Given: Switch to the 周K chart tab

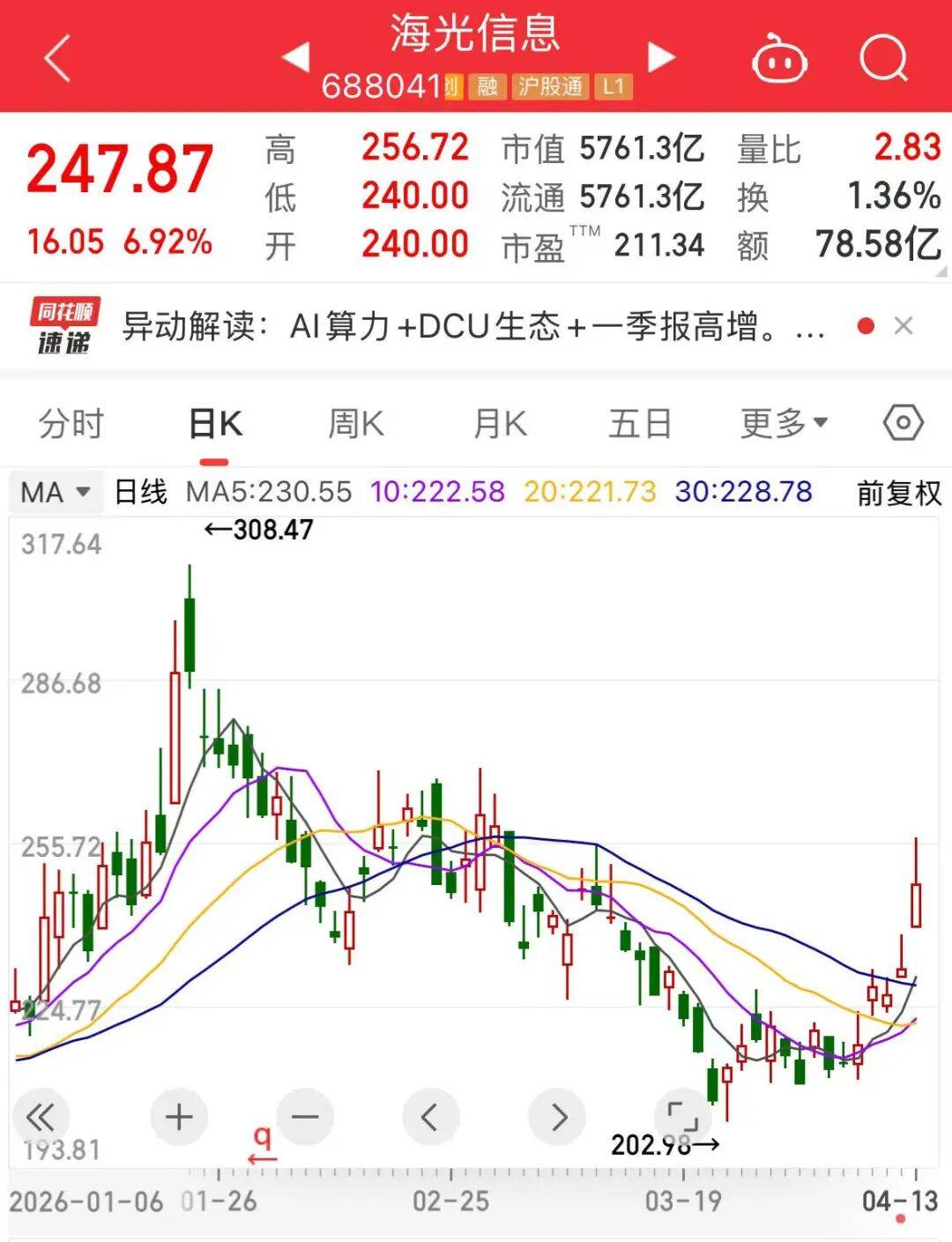Looking at the screenshot, I should pyautogui.click(x=355, y=424).
